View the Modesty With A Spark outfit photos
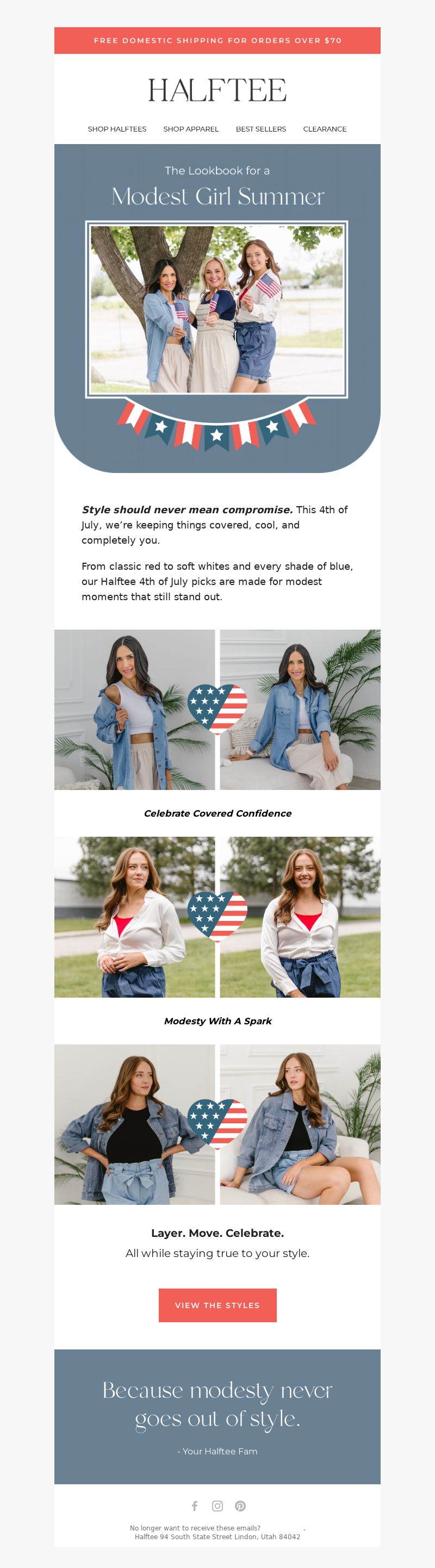Viewport: 435px width, 1568px height. 217,917
